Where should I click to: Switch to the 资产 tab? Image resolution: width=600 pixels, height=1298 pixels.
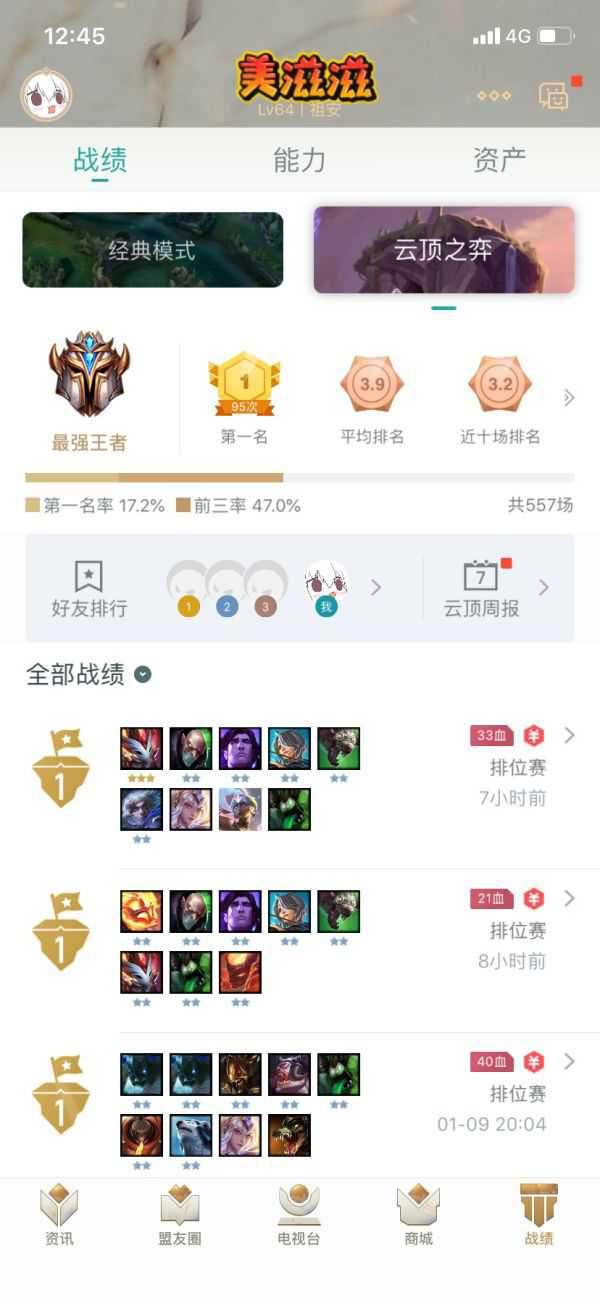(499, 160)
